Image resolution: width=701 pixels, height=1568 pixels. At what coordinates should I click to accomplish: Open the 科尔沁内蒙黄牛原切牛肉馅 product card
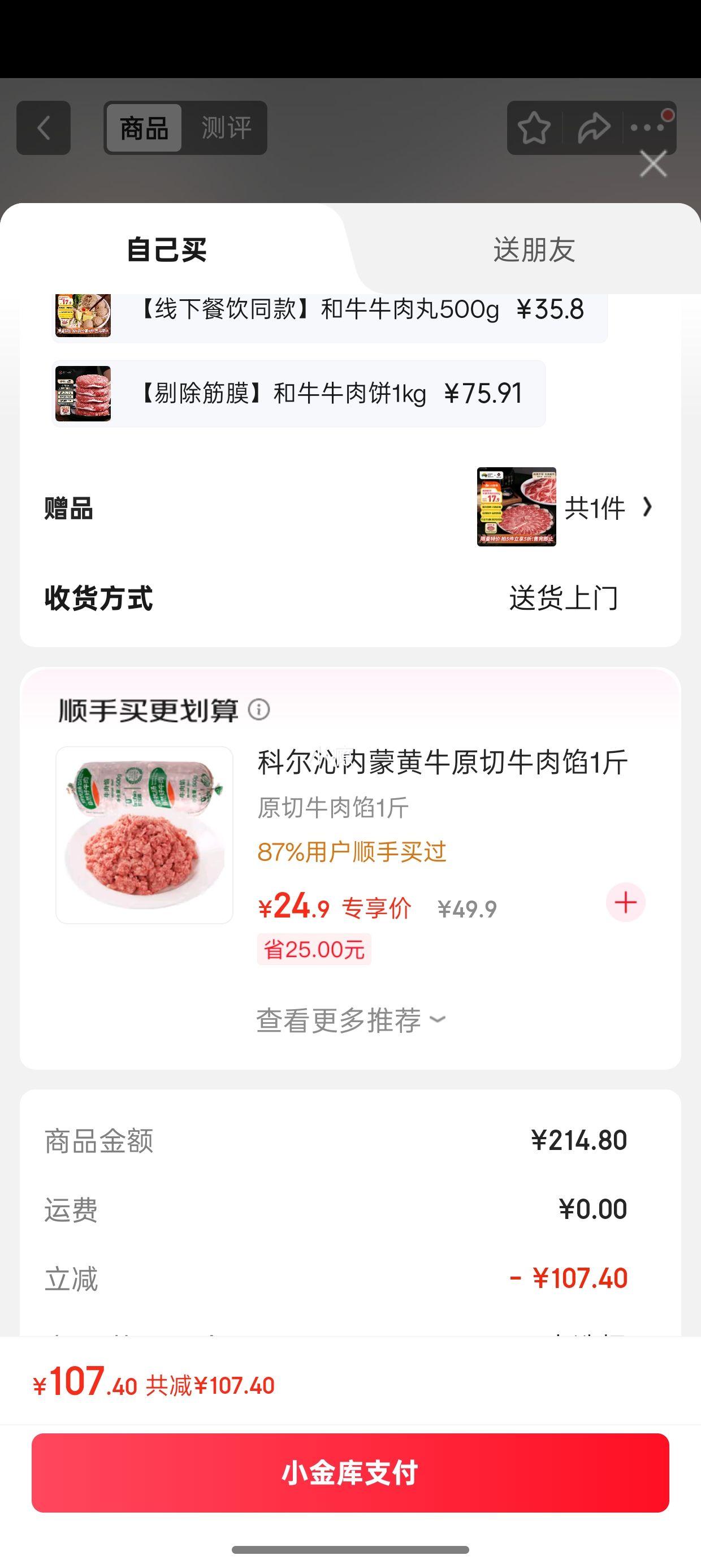point(442,763)
